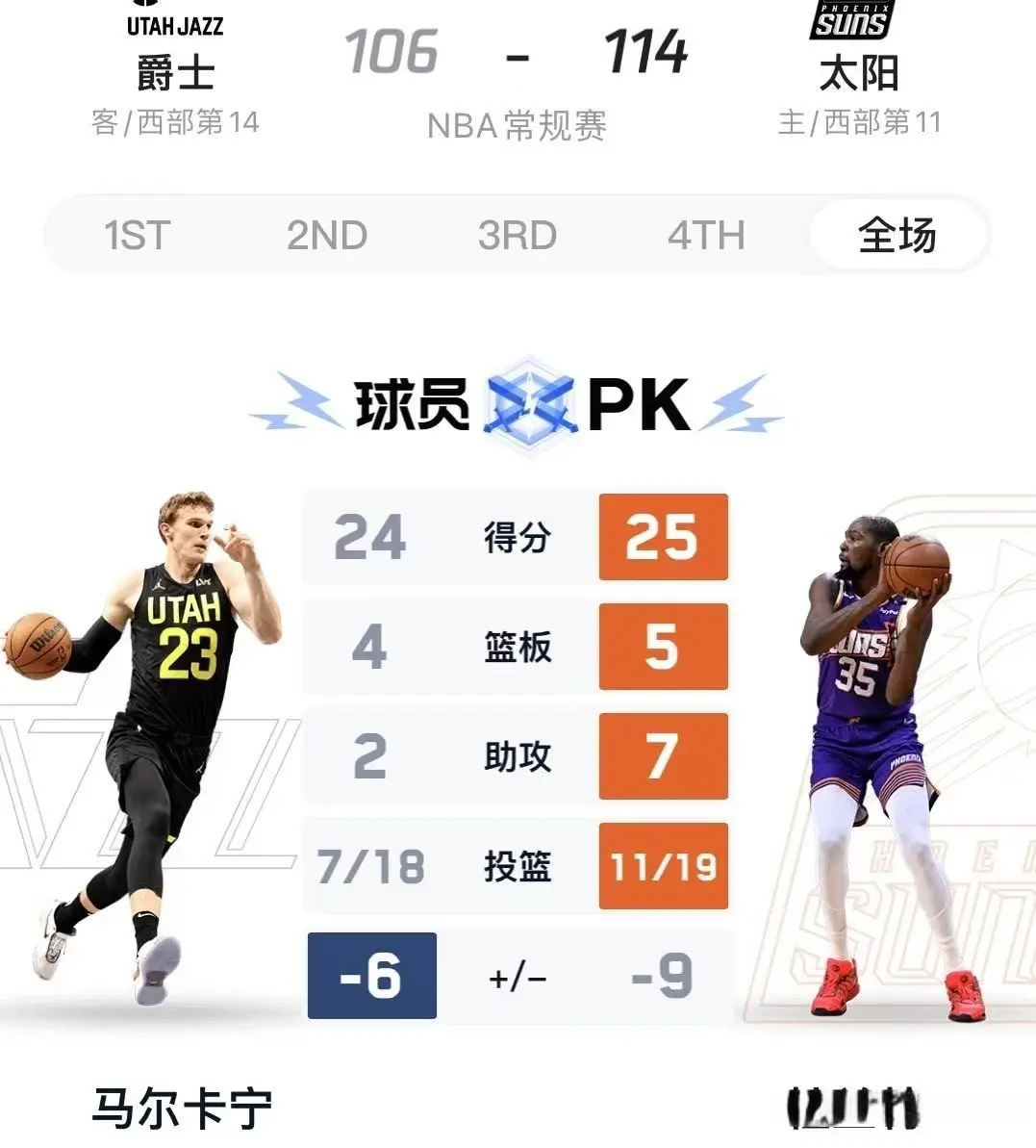Screen dimensions: 1036x1148
Task: Select the 2ND quarter tab
Action: pyautogui.click(x=327, y=236)
